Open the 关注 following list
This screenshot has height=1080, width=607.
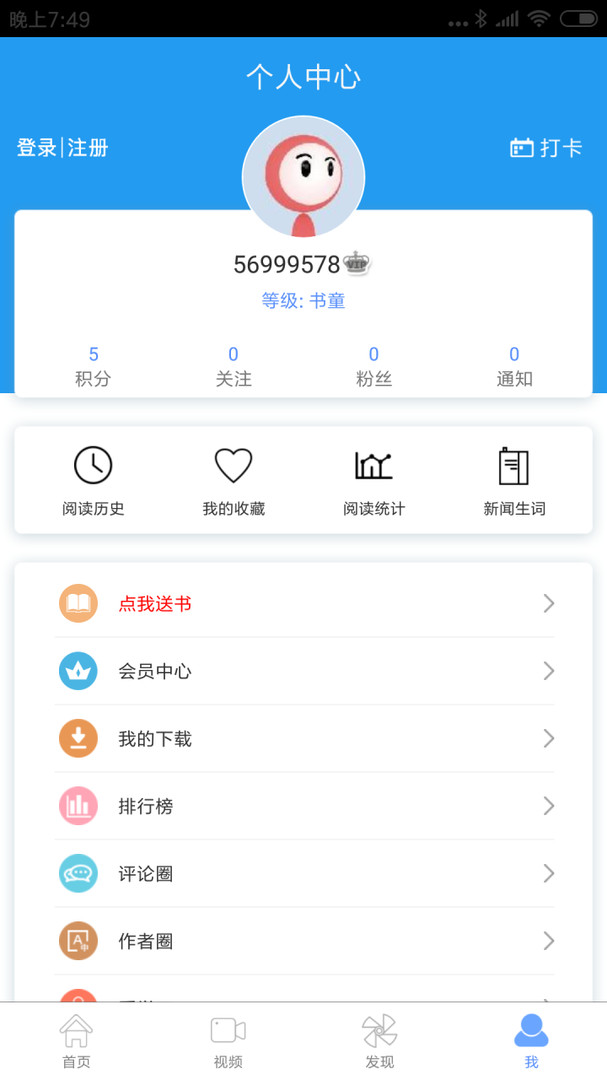234,366
